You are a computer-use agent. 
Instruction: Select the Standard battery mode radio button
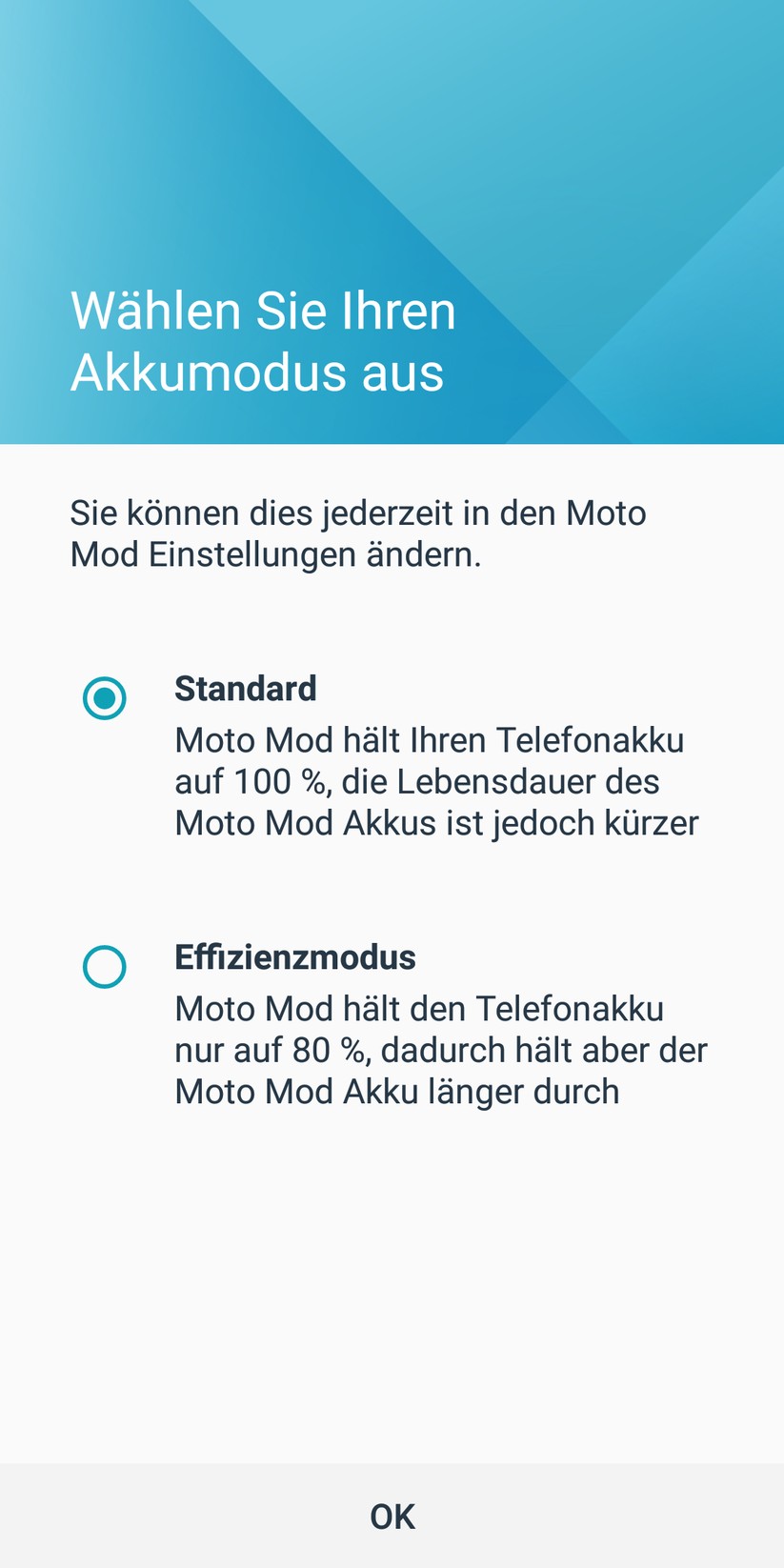click(x=105, y=697)
